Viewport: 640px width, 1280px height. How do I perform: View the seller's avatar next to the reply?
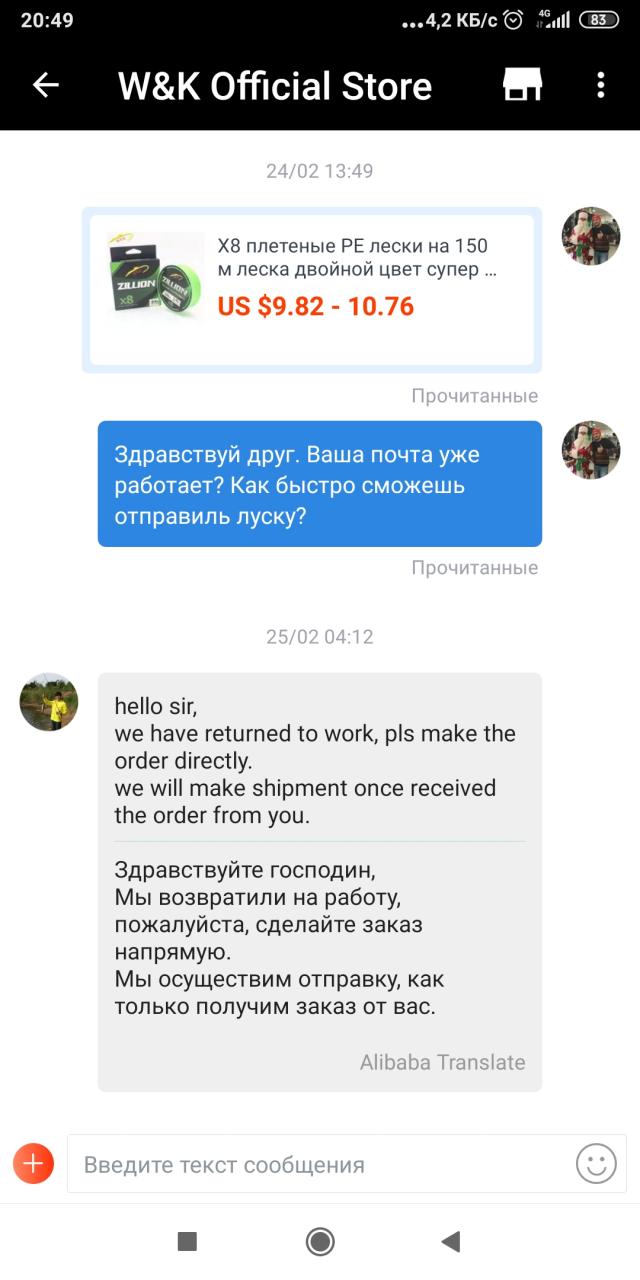coord(49,702)
